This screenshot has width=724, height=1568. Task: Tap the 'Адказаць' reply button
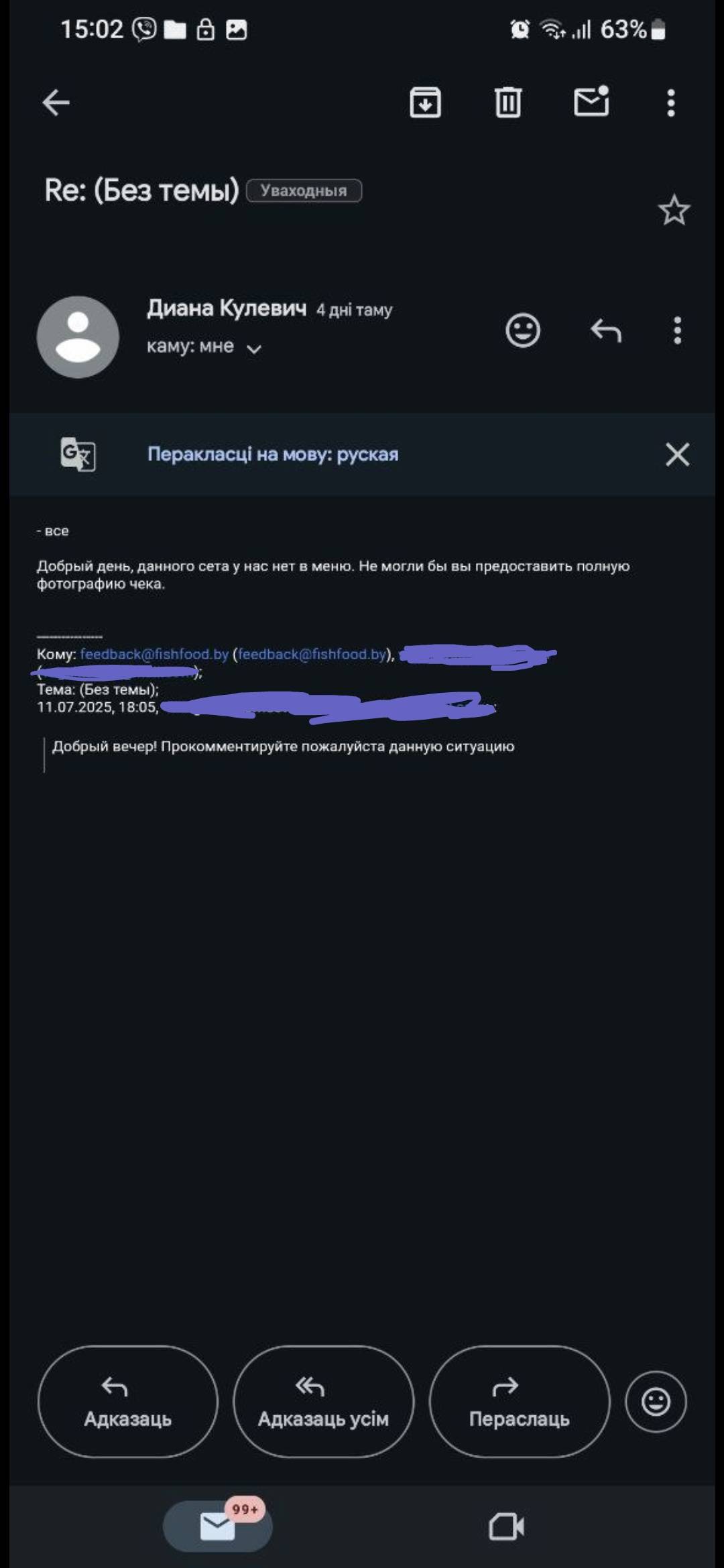127,1401
